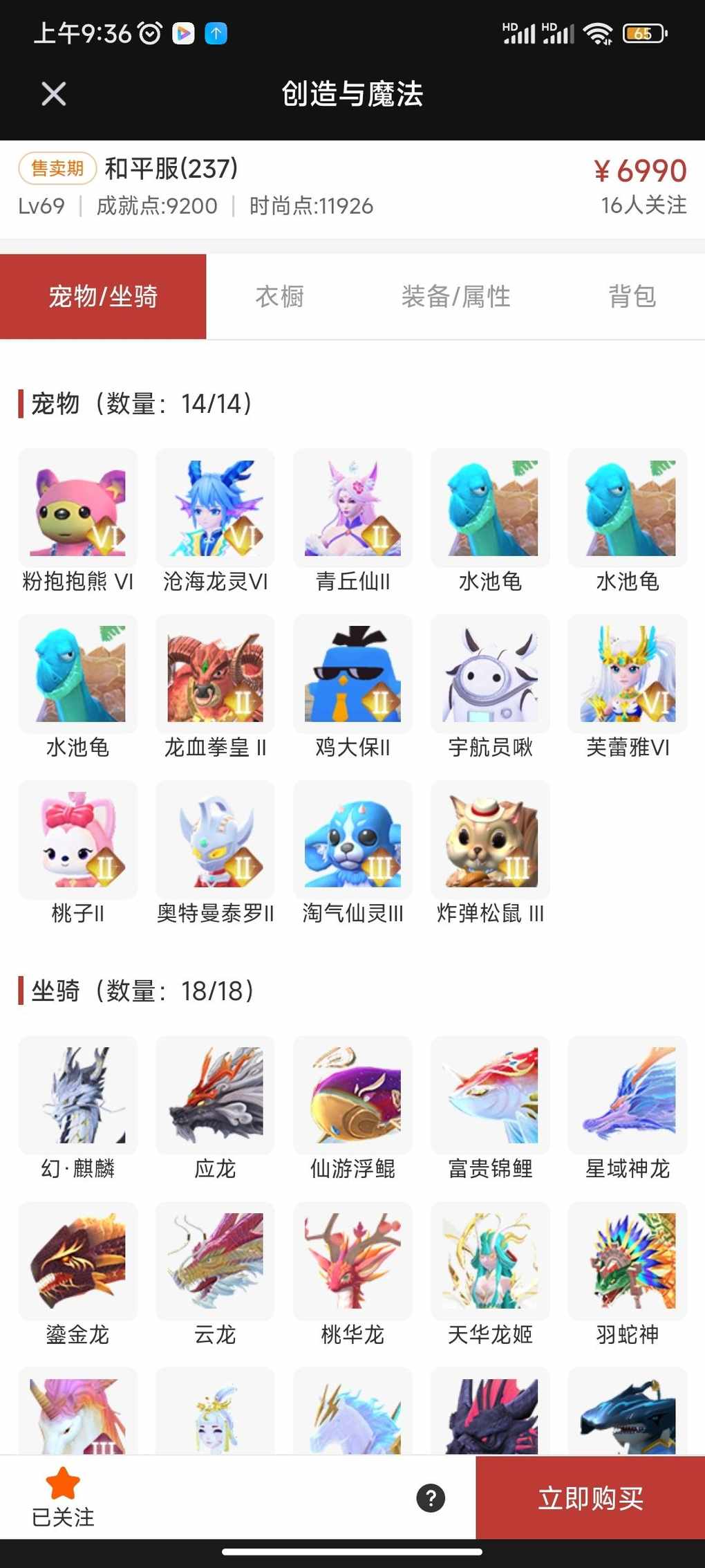Switch to the 衣橱 tab
Screen dimensions: 705x1568
tap(279, 297)
